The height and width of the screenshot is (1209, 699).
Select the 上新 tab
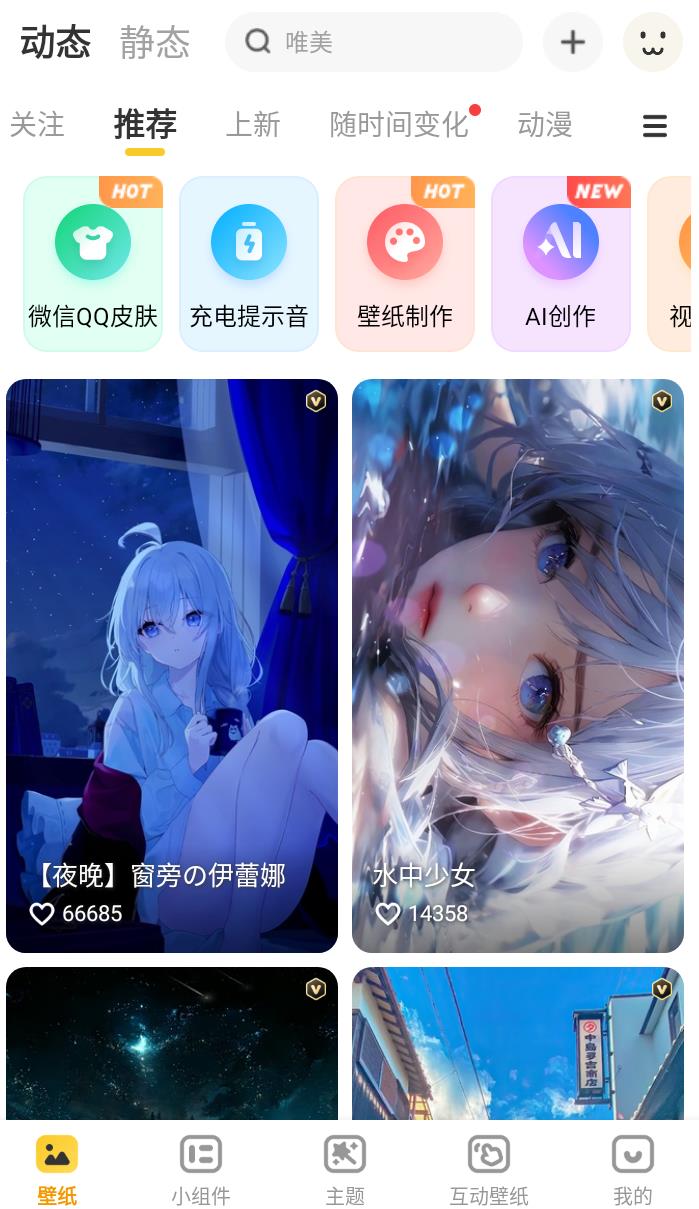(253, 125)
